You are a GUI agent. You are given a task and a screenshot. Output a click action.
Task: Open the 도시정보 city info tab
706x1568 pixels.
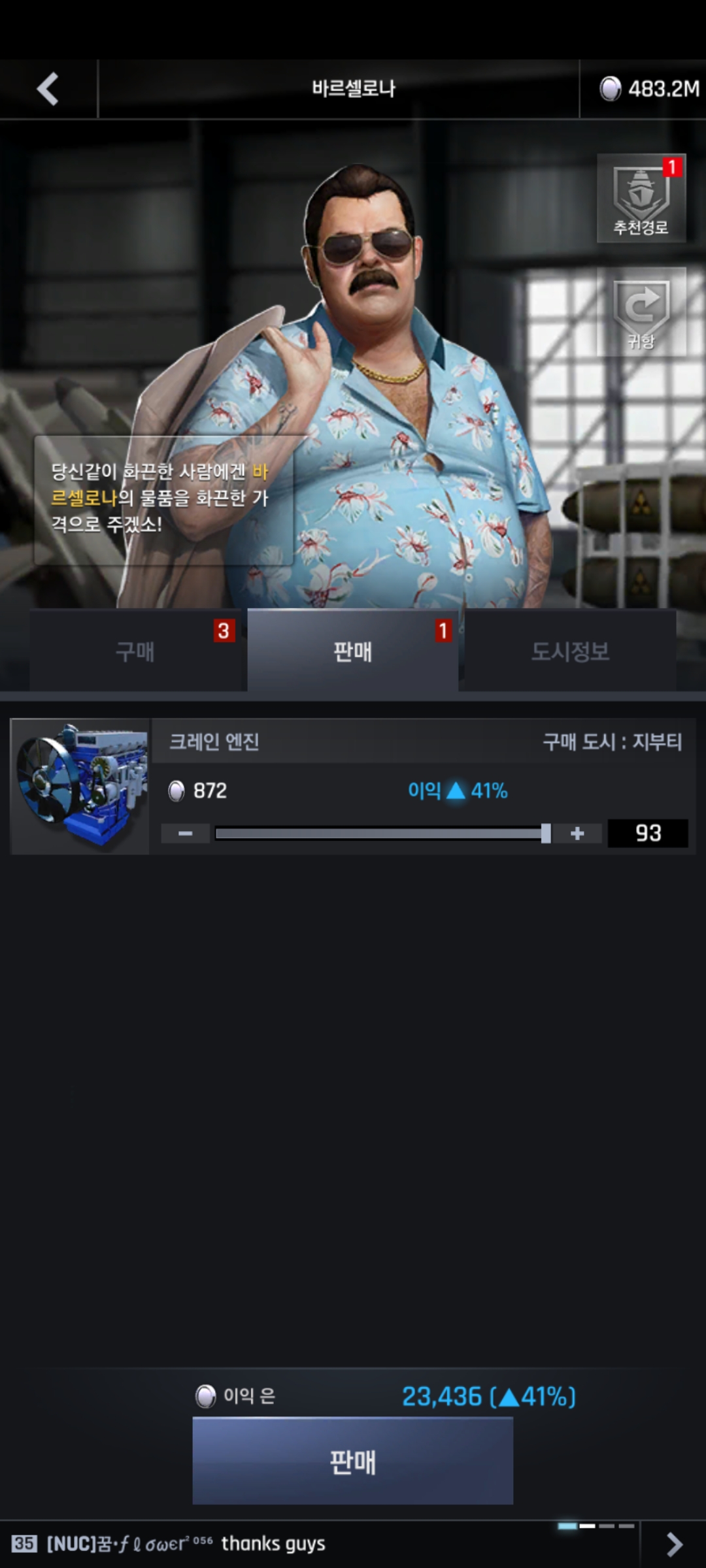(x=569, y=651)
